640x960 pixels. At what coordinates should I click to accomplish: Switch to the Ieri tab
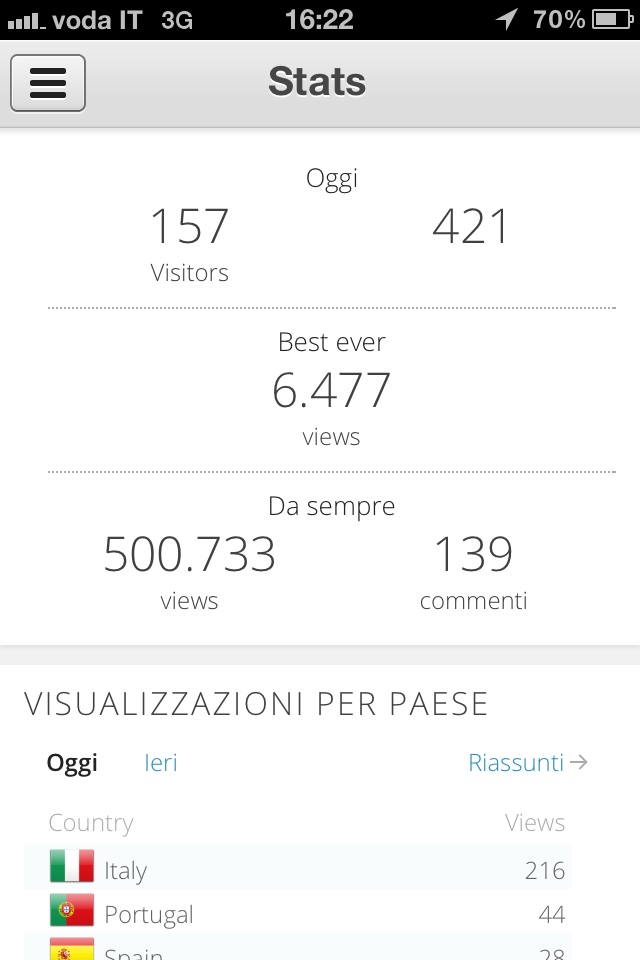point(160,763)
